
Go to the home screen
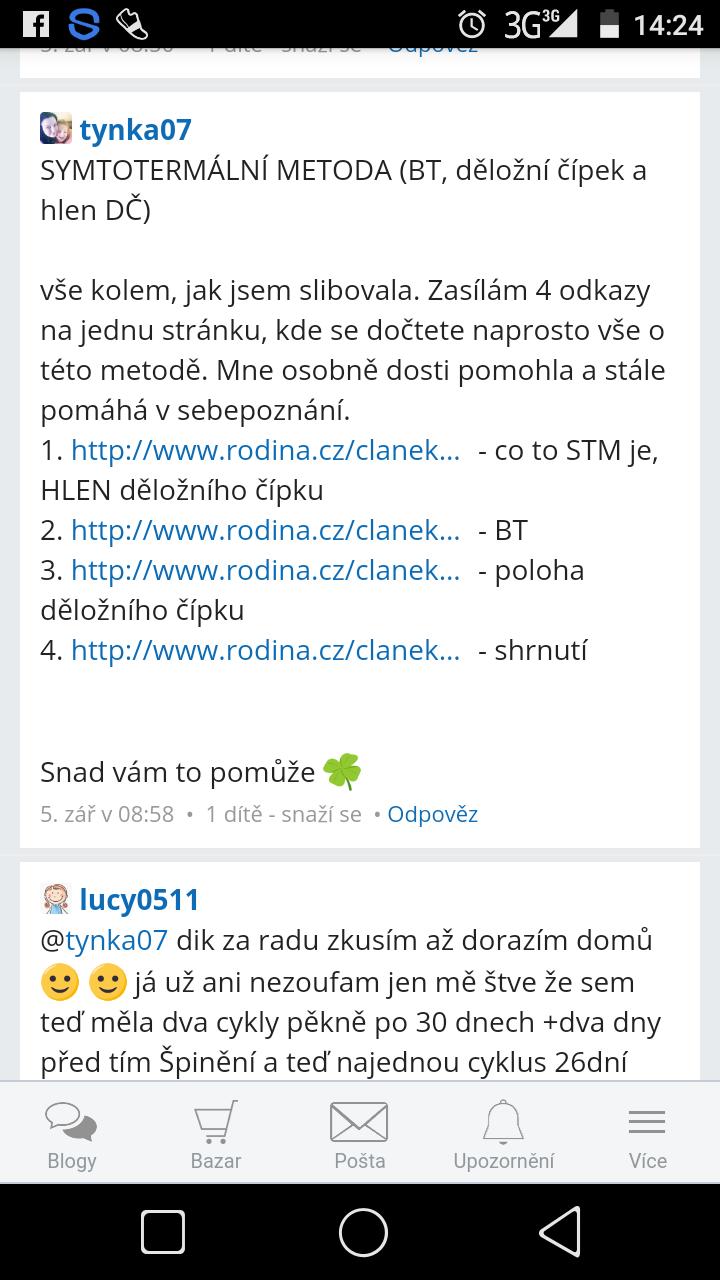coord(363,1231)
